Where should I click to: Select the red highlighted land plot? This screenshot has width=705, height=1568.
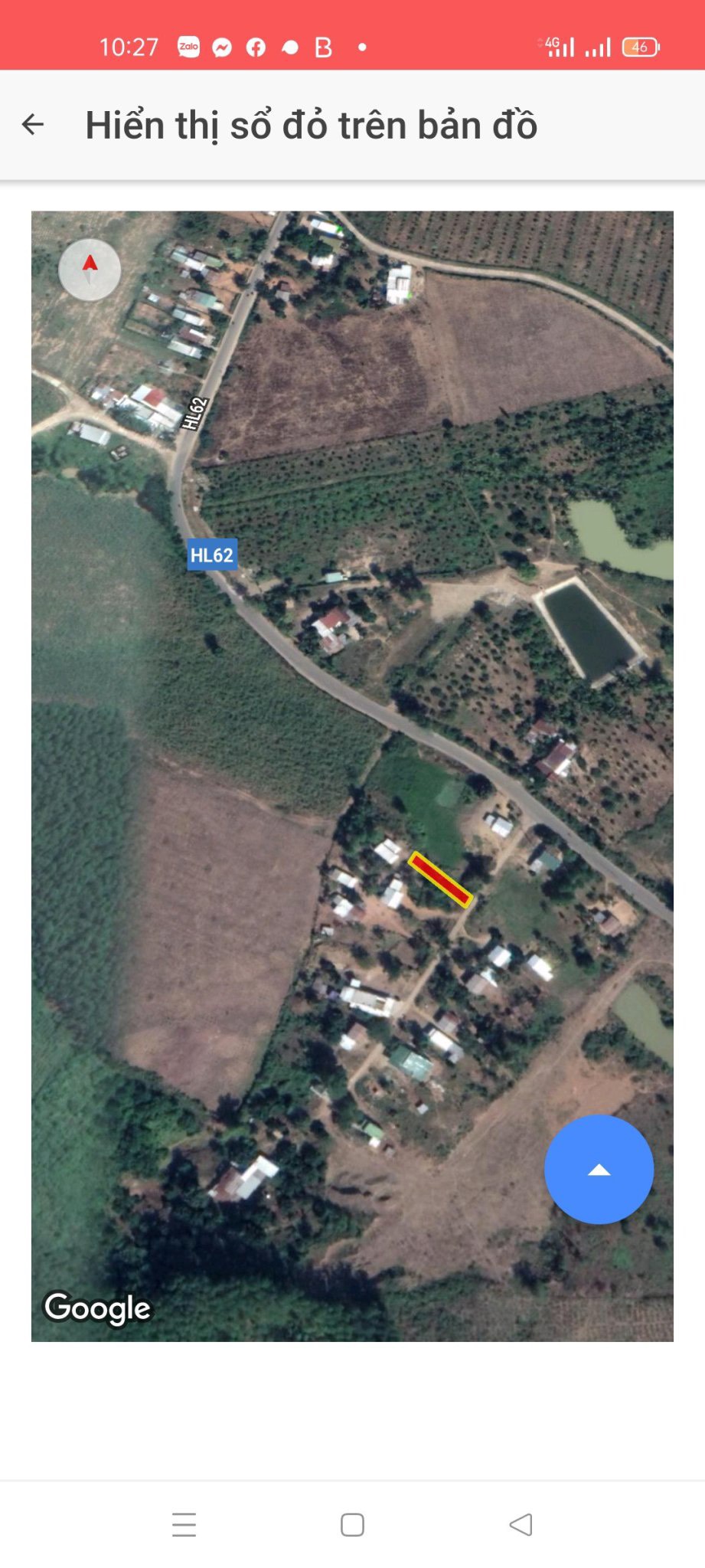[x=440, y=879]
